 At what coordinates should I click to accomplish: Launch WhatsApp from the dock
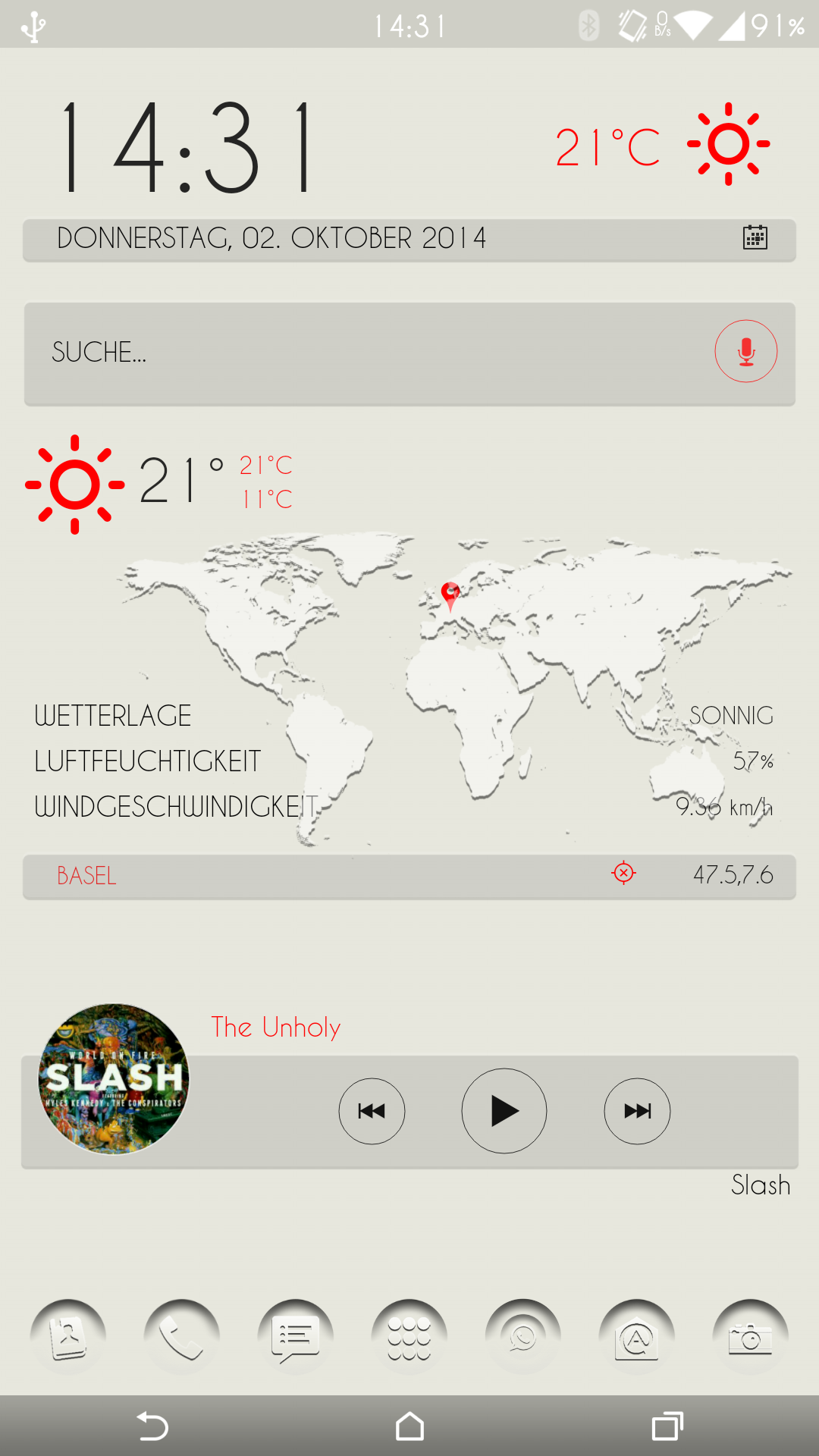523,1337
